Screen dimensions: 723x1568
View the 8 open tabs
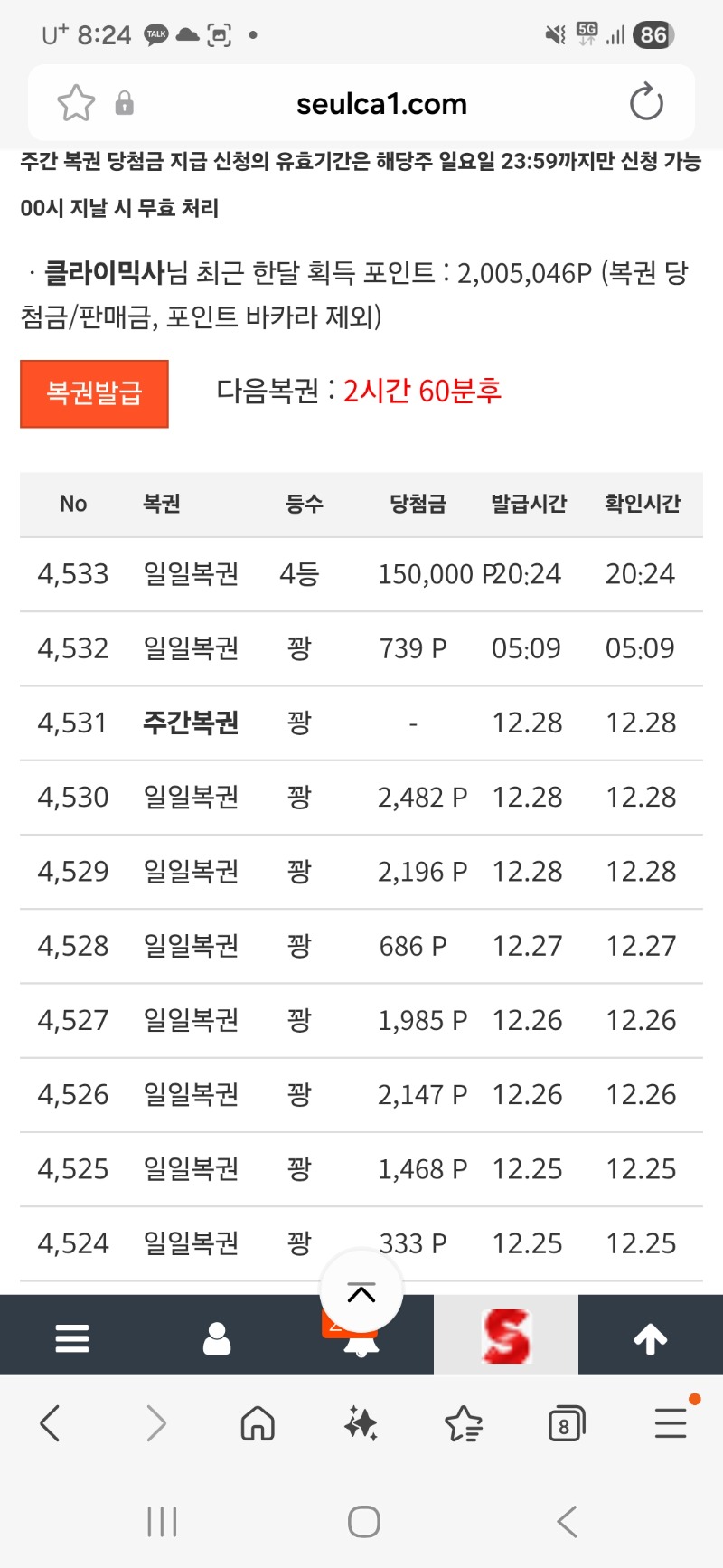point(566,1425)
